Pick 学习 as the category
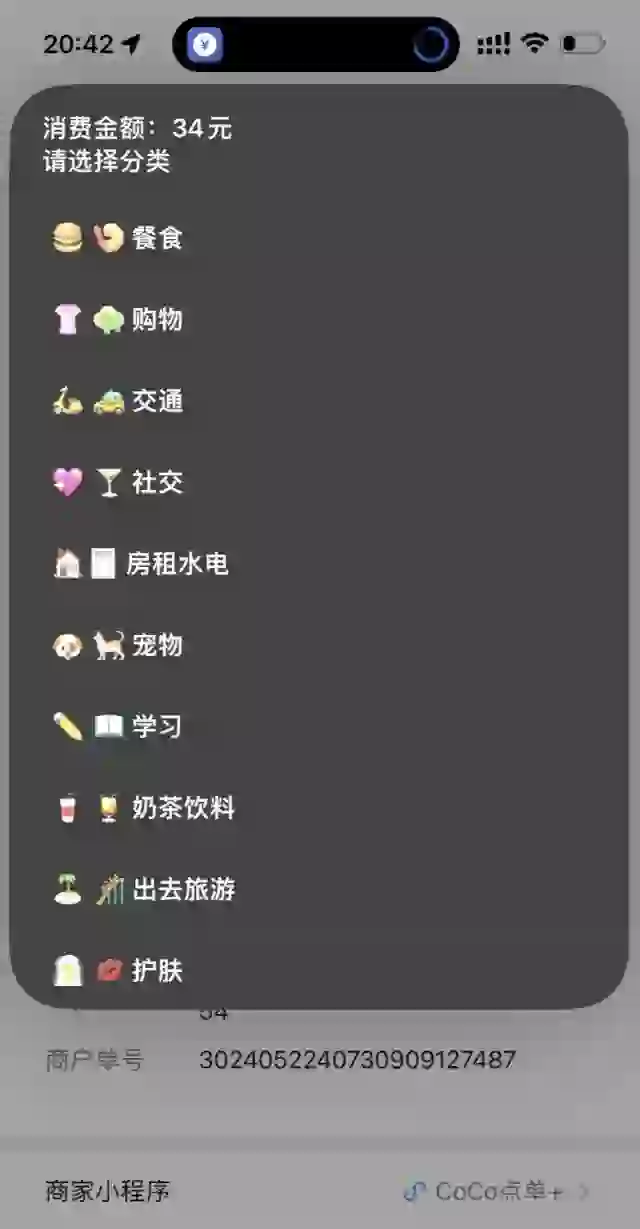The width and height of the screenshot is (640, 1229). point(156,727)
